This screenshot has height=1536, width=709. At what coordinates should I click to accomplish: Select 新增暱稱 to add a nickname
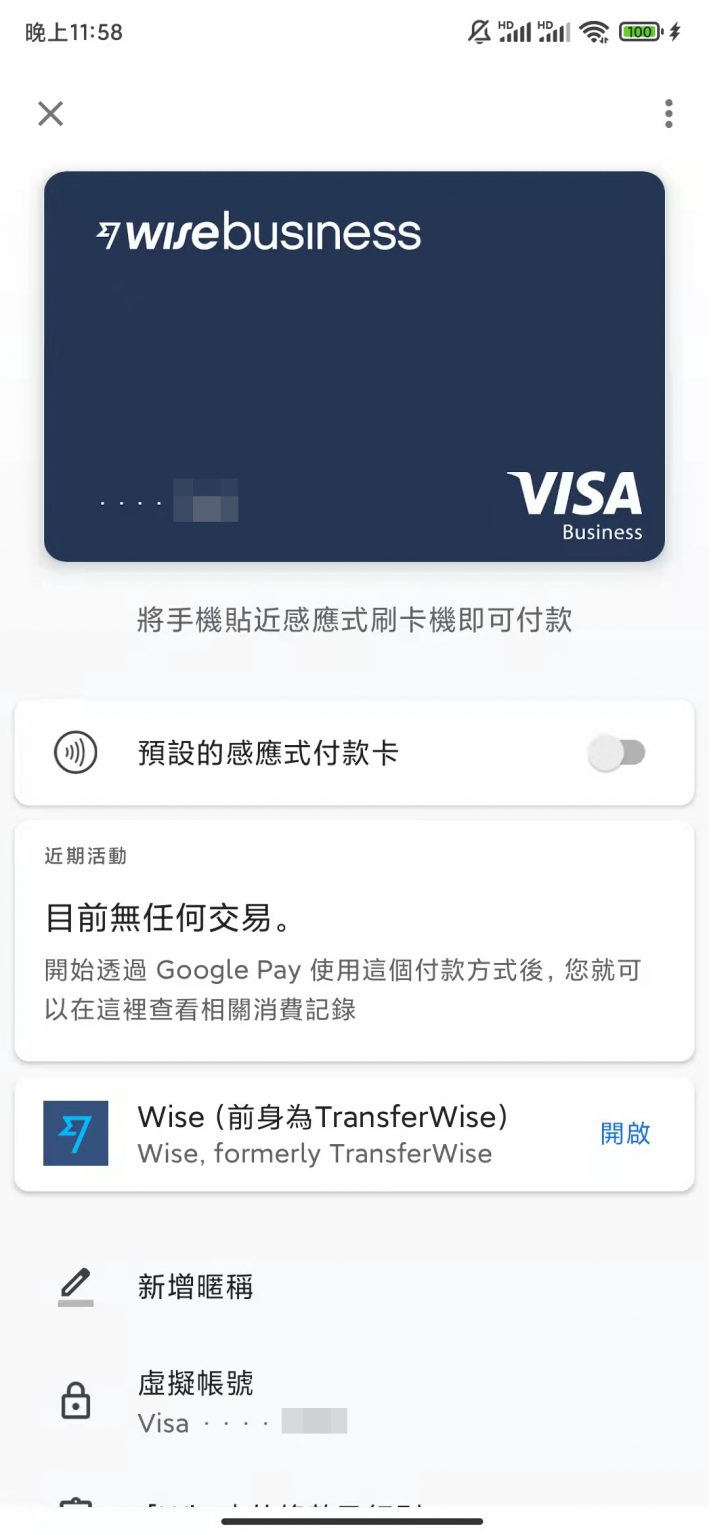(196, 1286)
